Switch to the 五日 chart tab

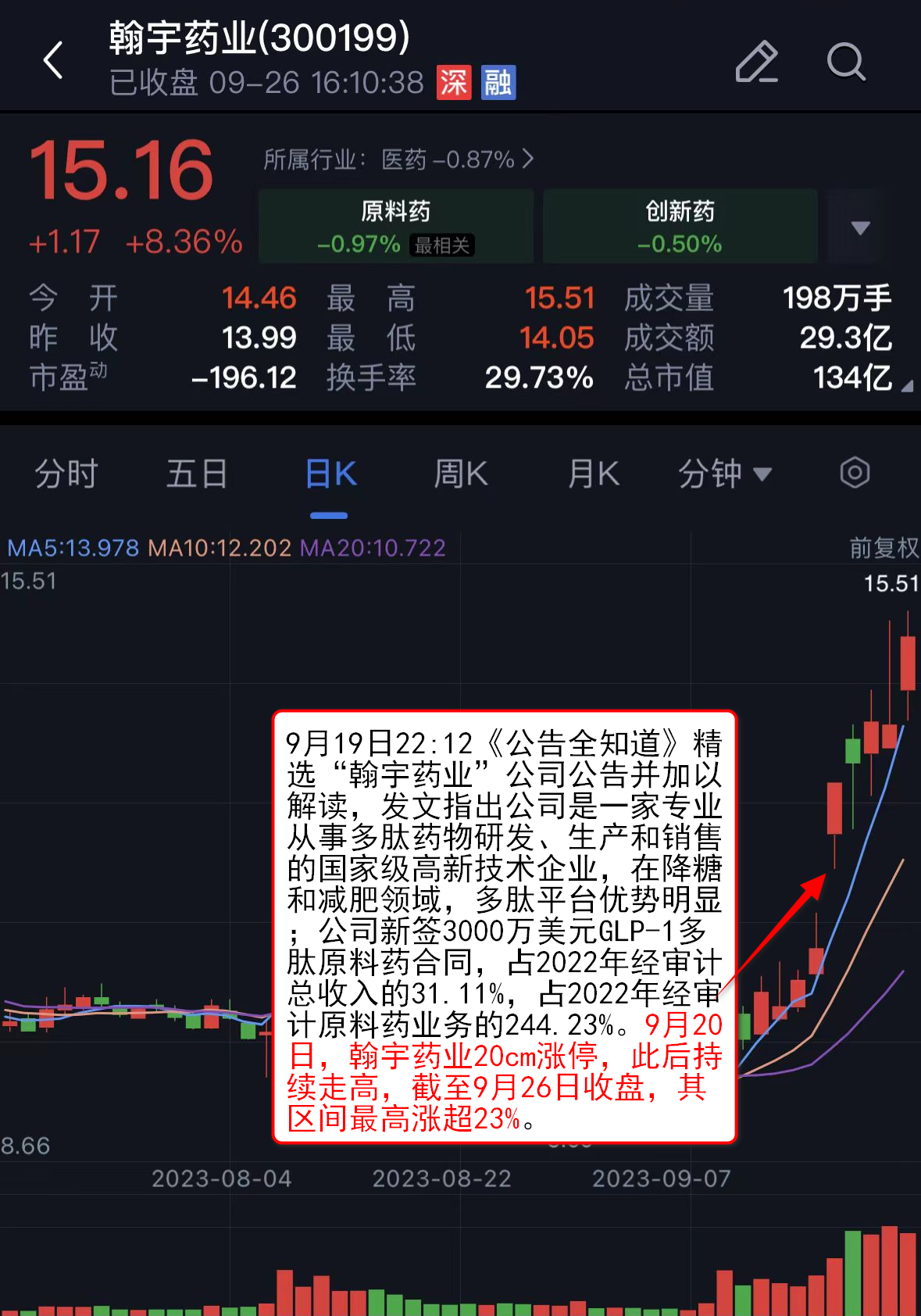(x=197, y=474)
